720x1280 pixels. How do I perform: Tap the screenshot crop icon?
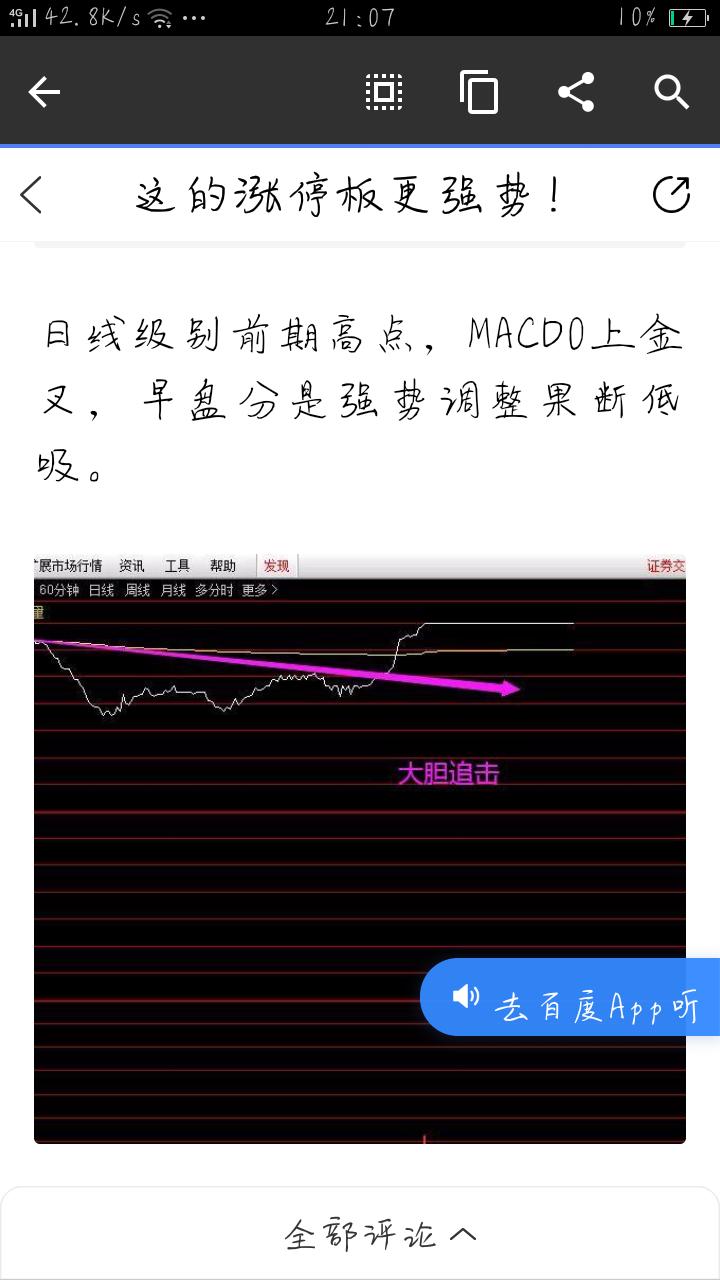(384, 91)
